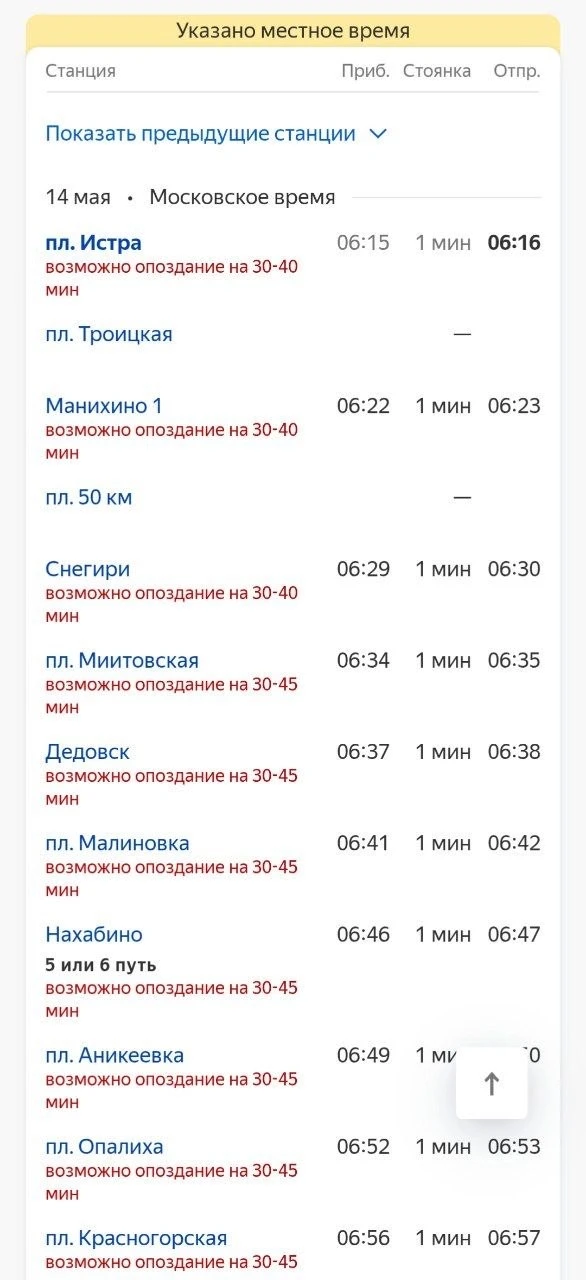
Task: Expand "Показать предыдущие станции"
Action: [216, 134]
